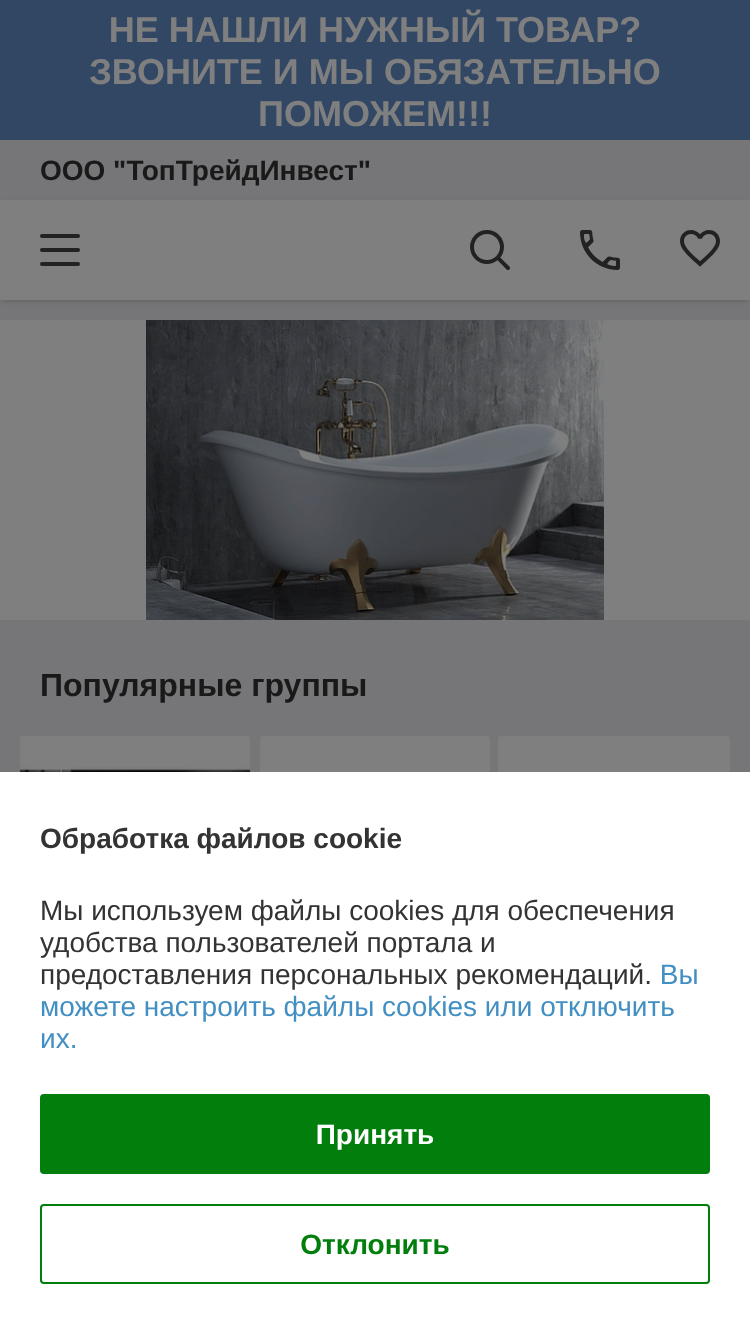Screen dimensions: 750x1334
Task: Open the search icon
Action: coord(490,250)
